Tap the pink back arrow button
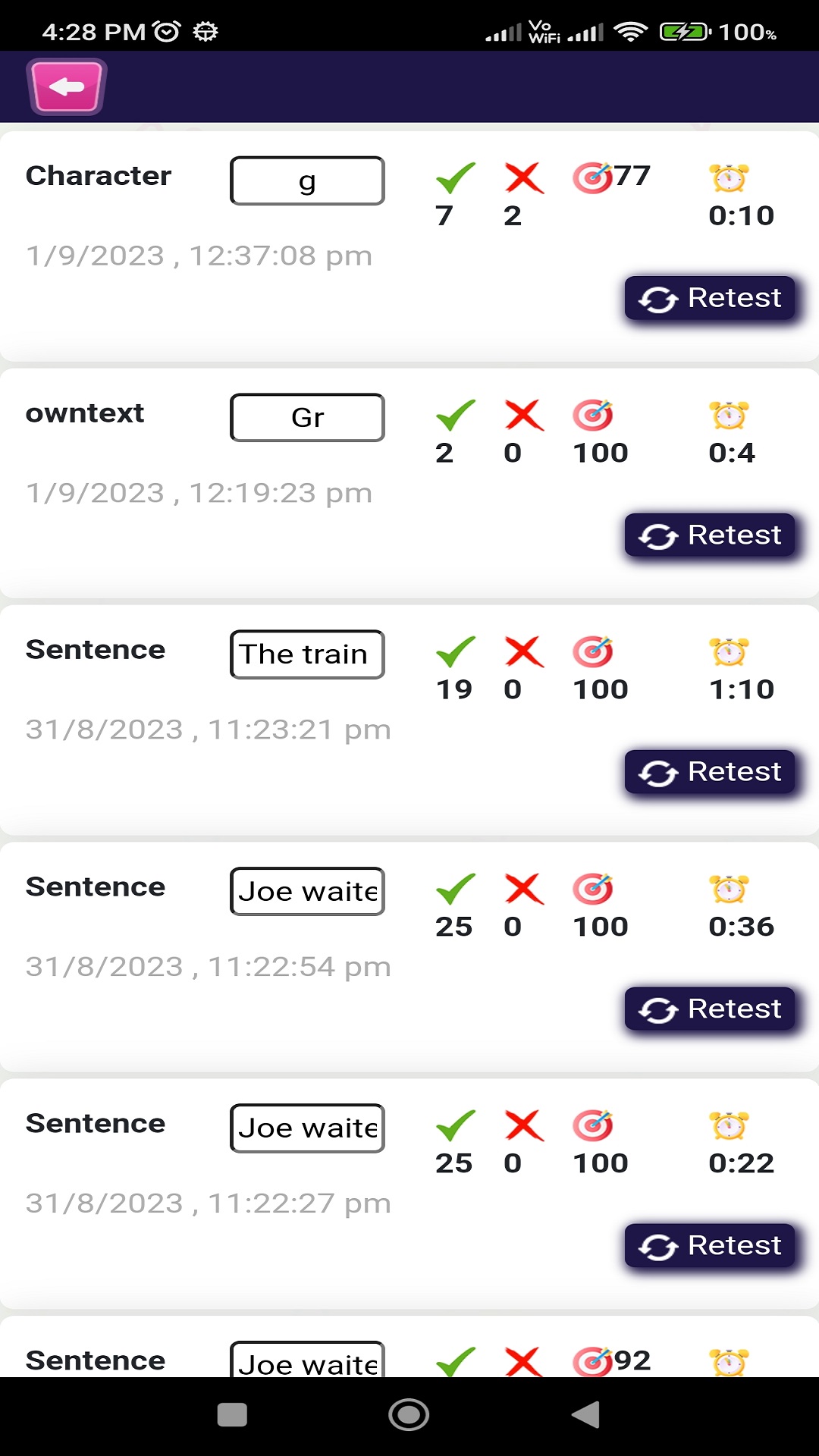Image resolution: width=819 pixels, height=1456 pixels. [66, 86]
